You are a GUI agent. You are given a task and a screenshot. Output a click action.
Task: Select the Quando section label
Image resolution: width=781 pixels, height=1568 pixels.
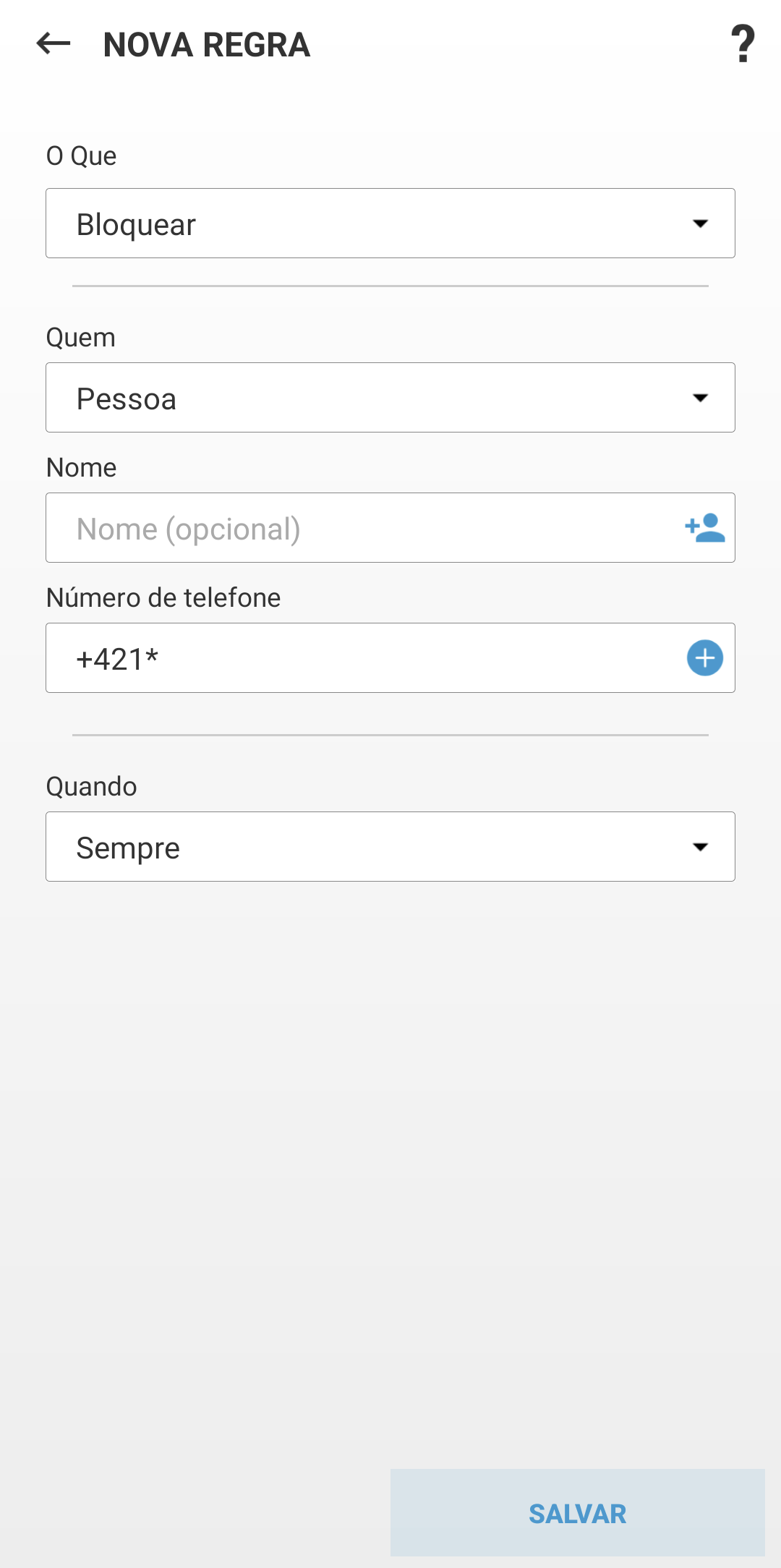point(90,787)
